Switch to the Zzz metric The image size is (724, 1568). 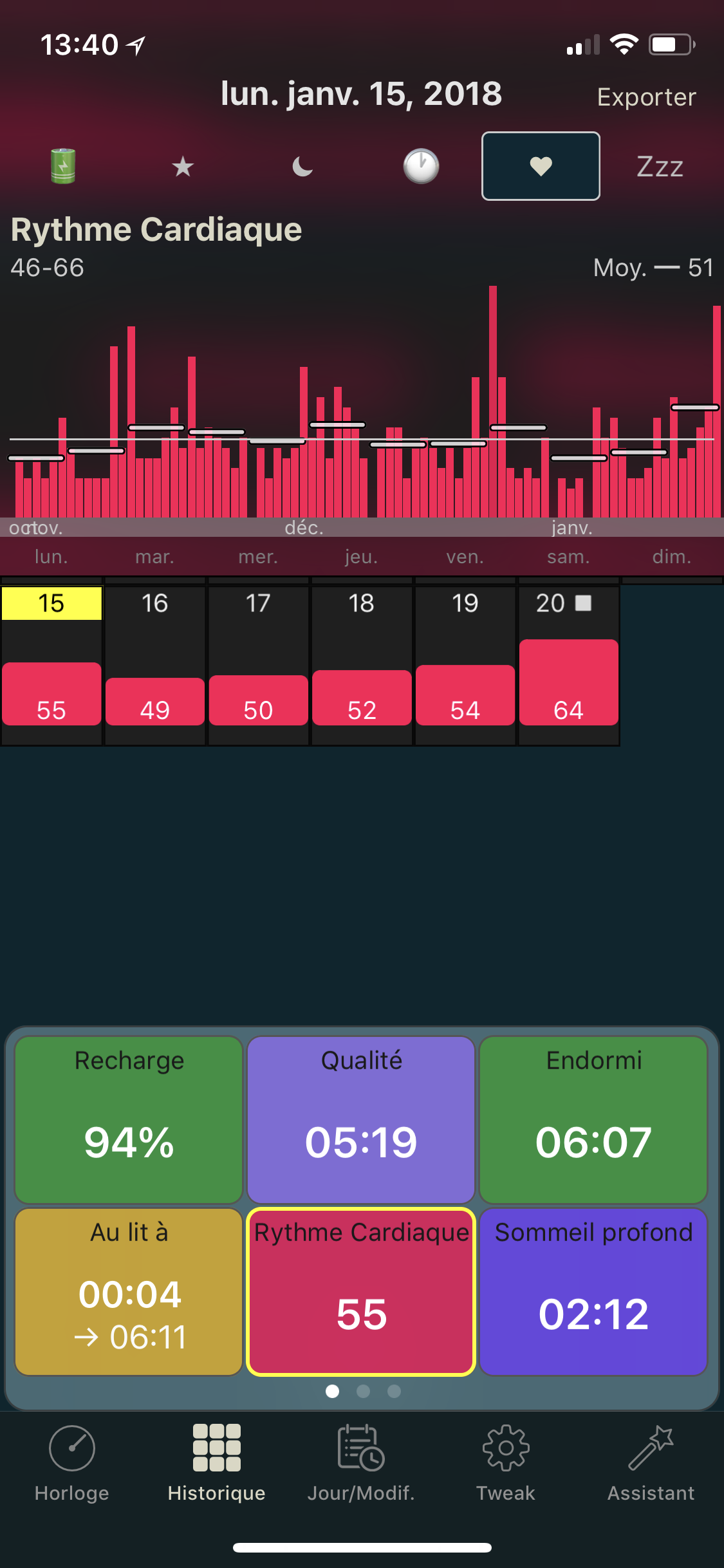[660, 167]
